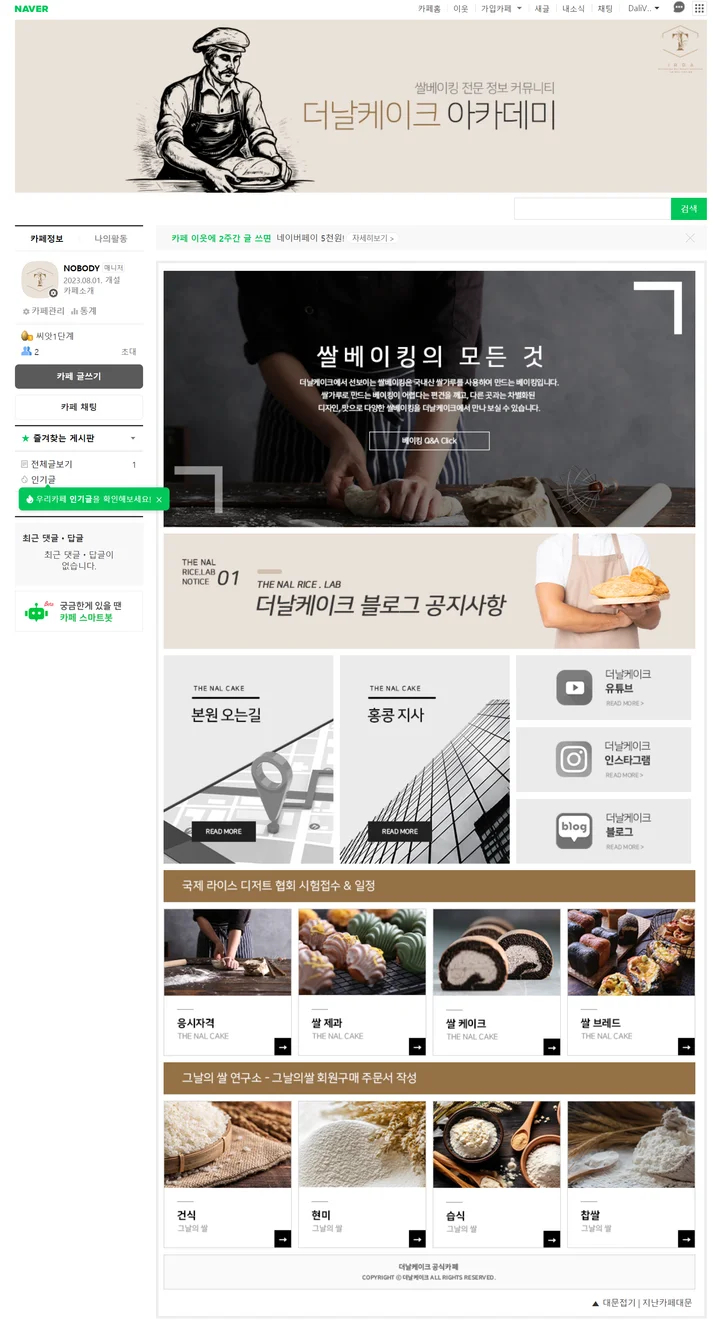
Task: Open the 더날케이크 유튜브 link
Action: [x=603, y=687]
